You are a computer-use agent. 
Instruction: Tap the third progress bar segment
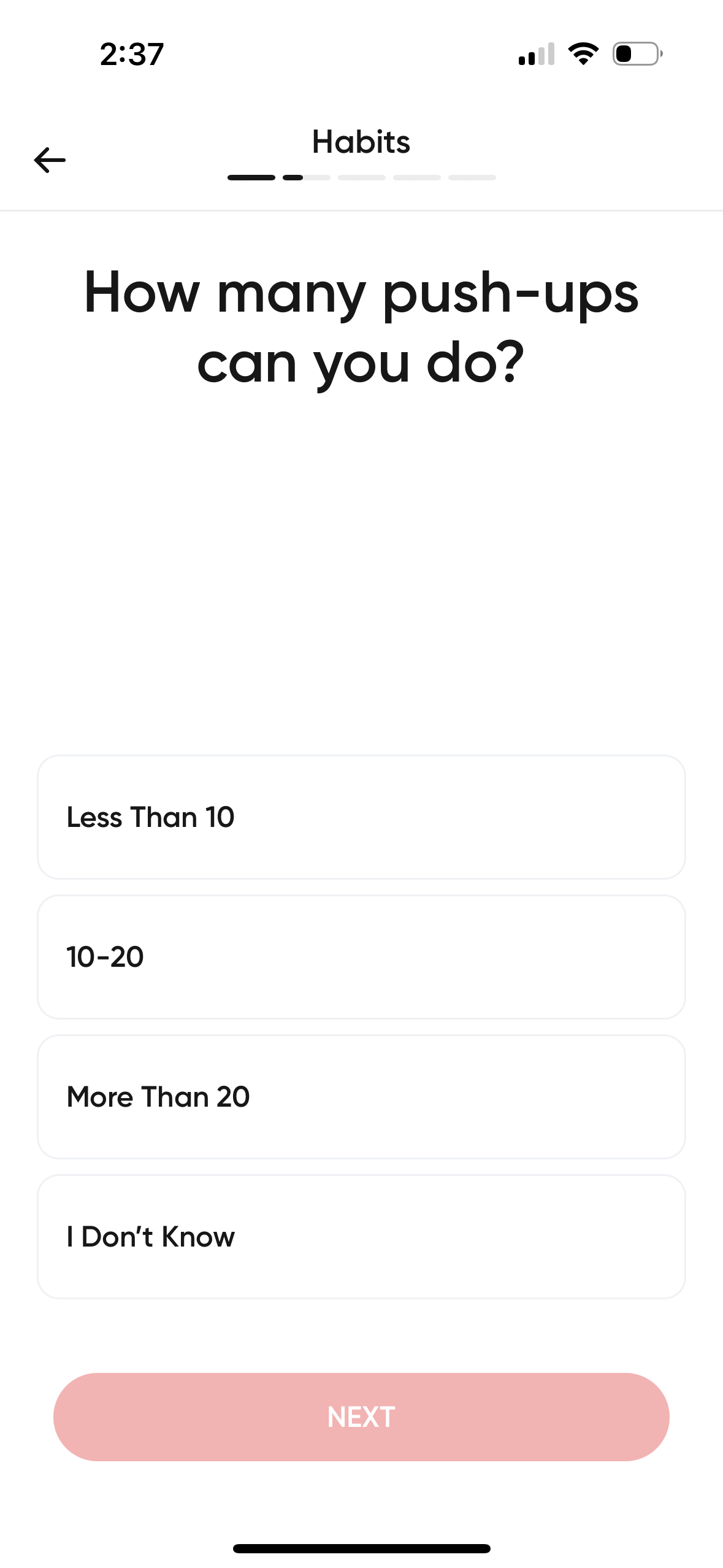click(x=361, y=177)
